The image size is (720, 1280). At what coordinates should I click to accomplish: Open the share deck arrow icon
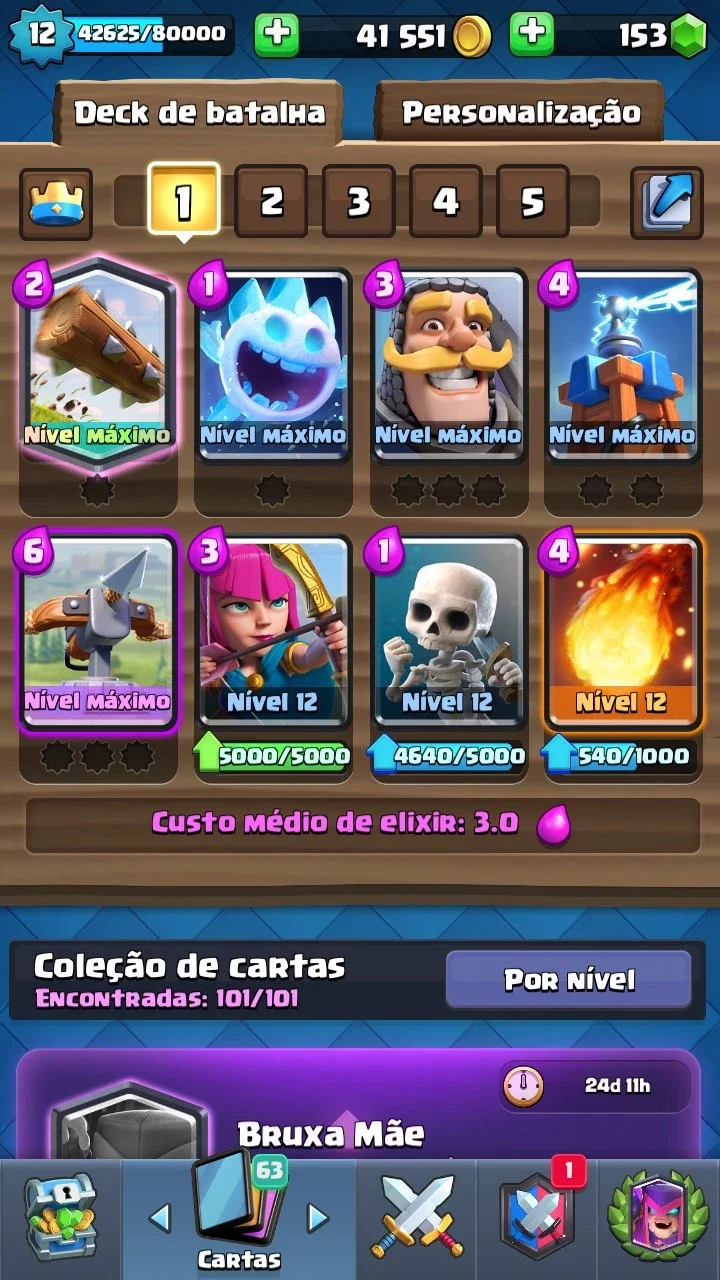(x=666, y=203)
